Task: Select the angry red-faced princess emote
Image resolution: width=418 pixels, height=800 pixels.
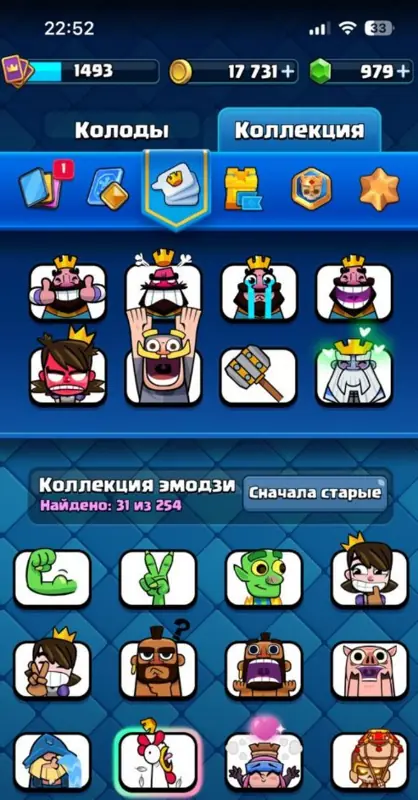Action: [x=68, y=368]
